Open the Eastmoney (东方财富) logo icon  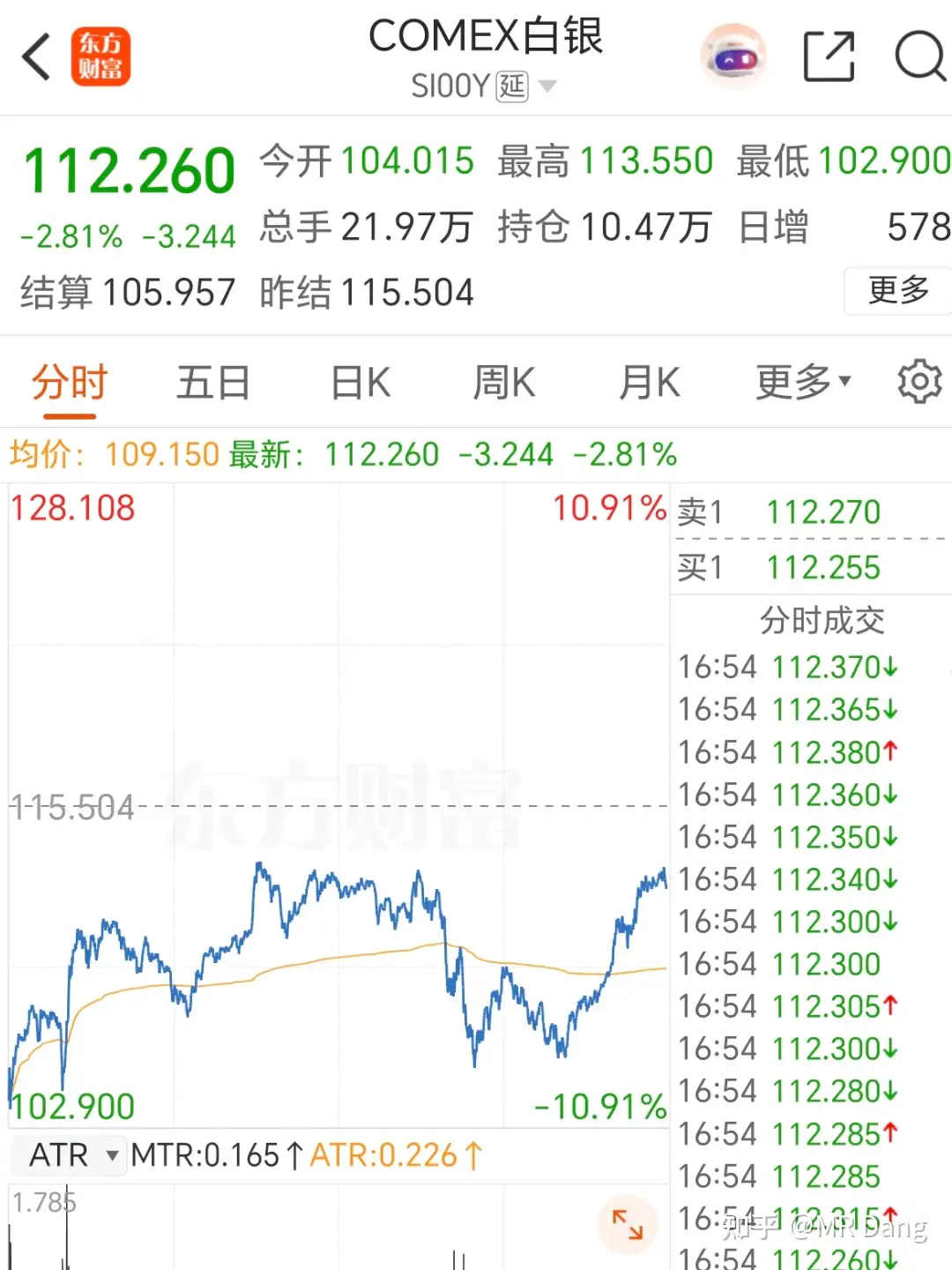tap(100, 56)
